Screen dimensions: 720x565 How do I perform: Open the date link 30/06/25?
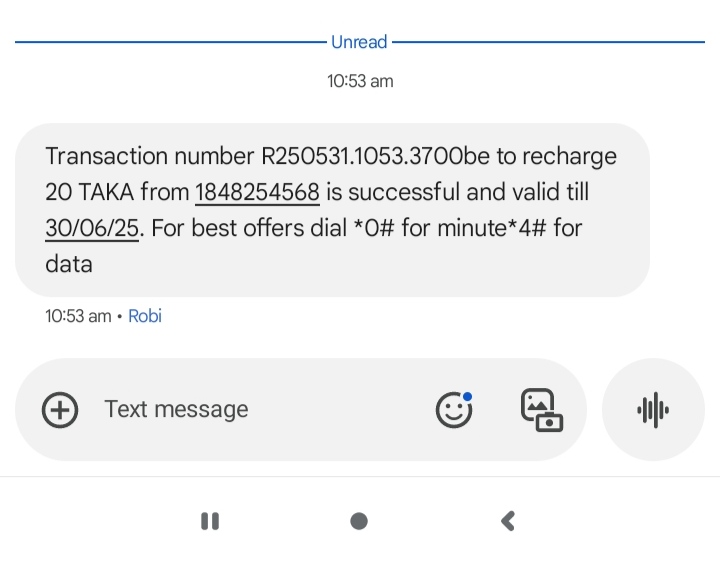coord(92,228)
